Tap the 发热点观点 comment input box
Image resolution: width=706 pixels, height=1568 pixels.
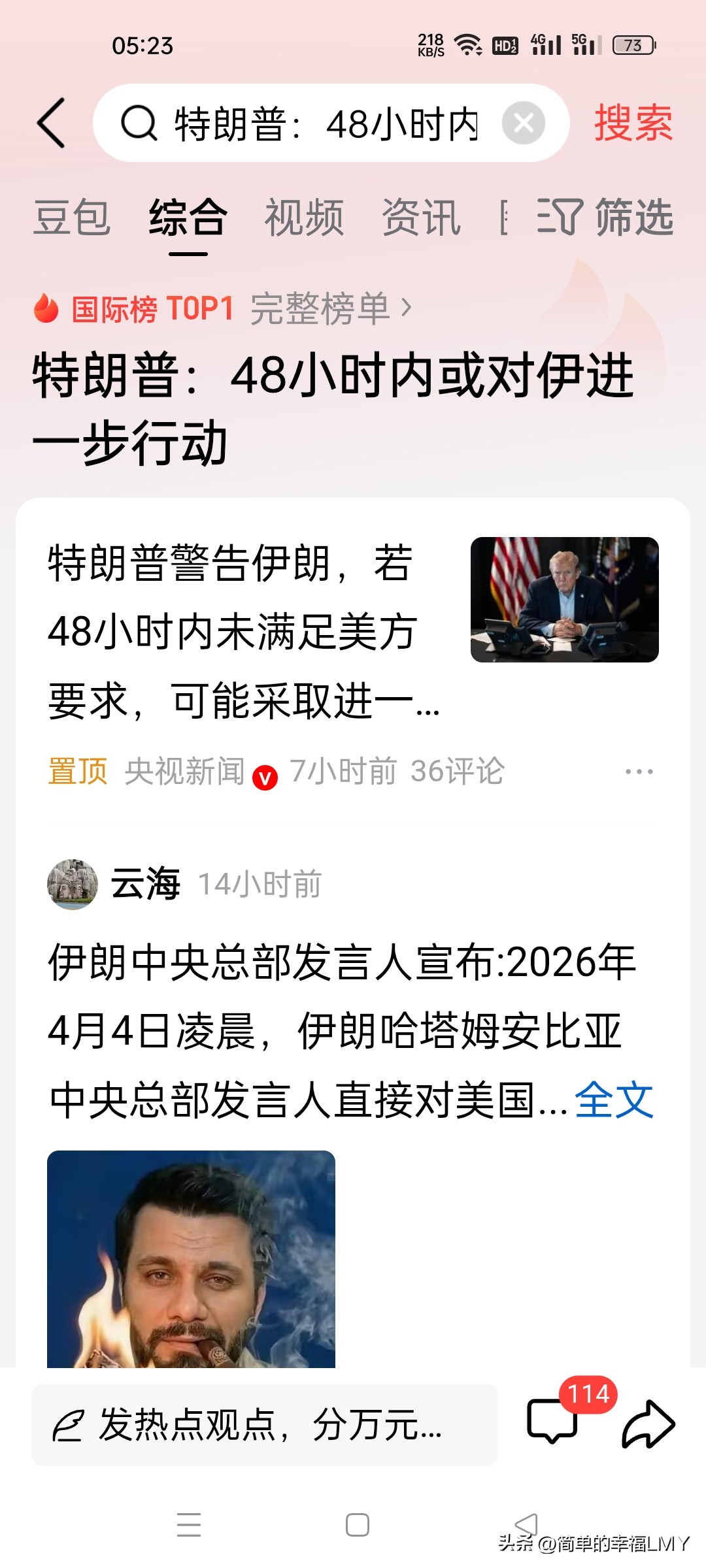pyautogui.click(x=264, y=1424)
